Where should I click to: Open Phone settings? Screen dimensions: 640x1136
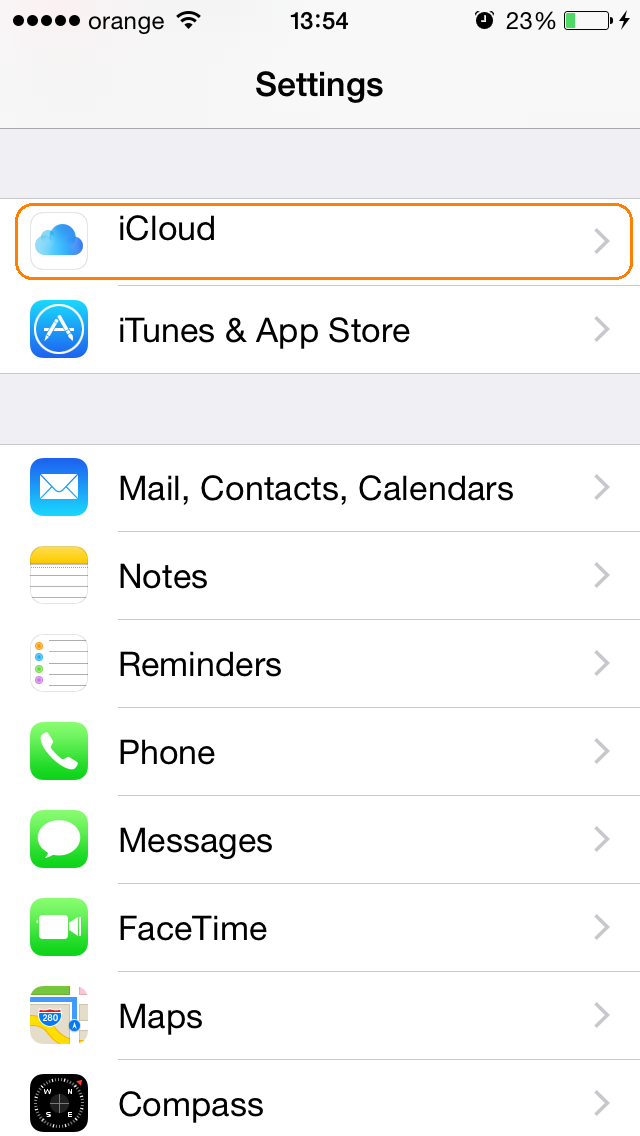pos(320,752)
